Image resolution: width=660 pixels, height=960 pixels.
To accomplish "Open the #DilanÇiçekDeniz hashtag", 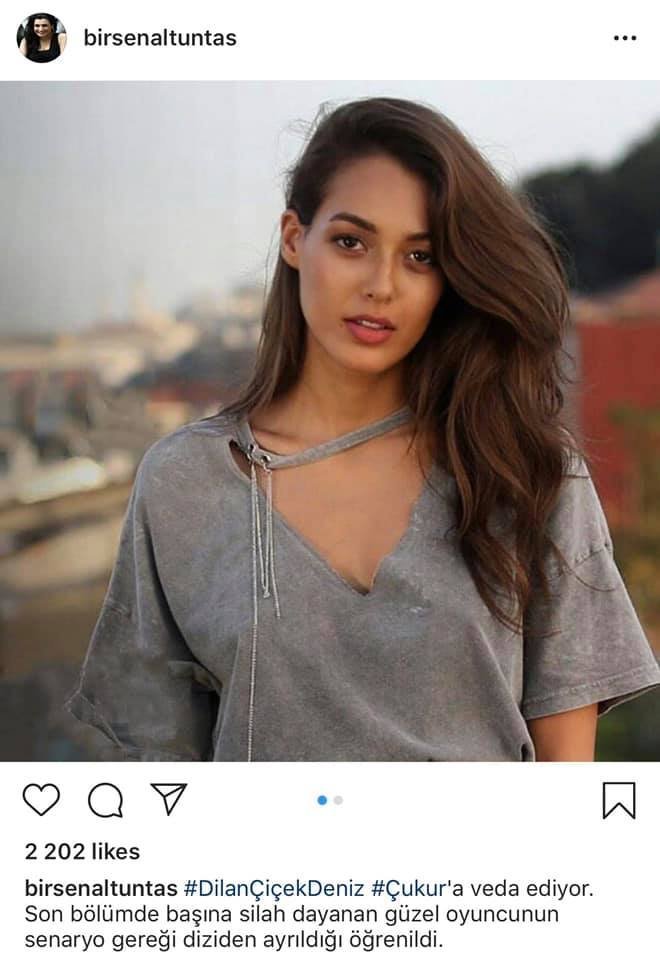I will [x=274, y=888].
